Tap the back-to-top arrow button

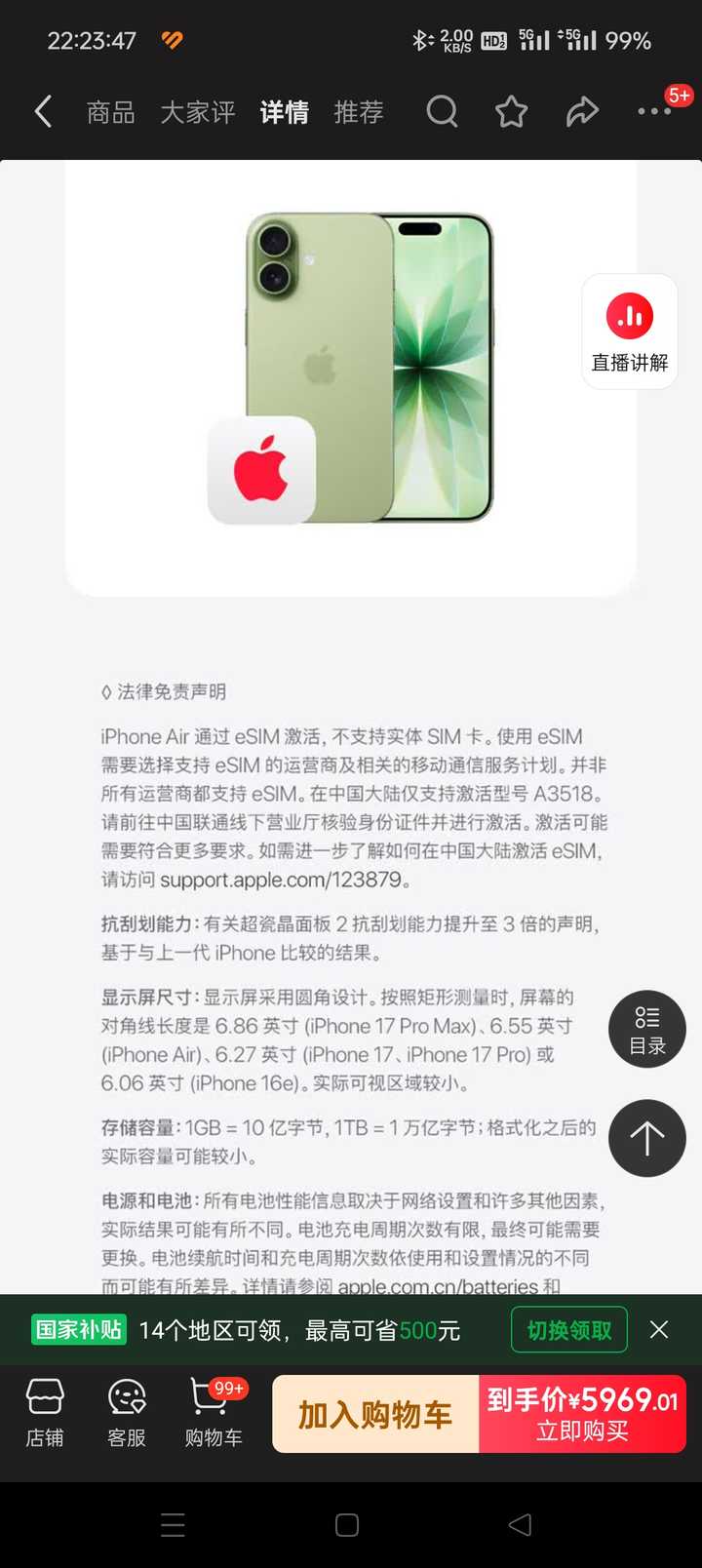[647, 1138]
